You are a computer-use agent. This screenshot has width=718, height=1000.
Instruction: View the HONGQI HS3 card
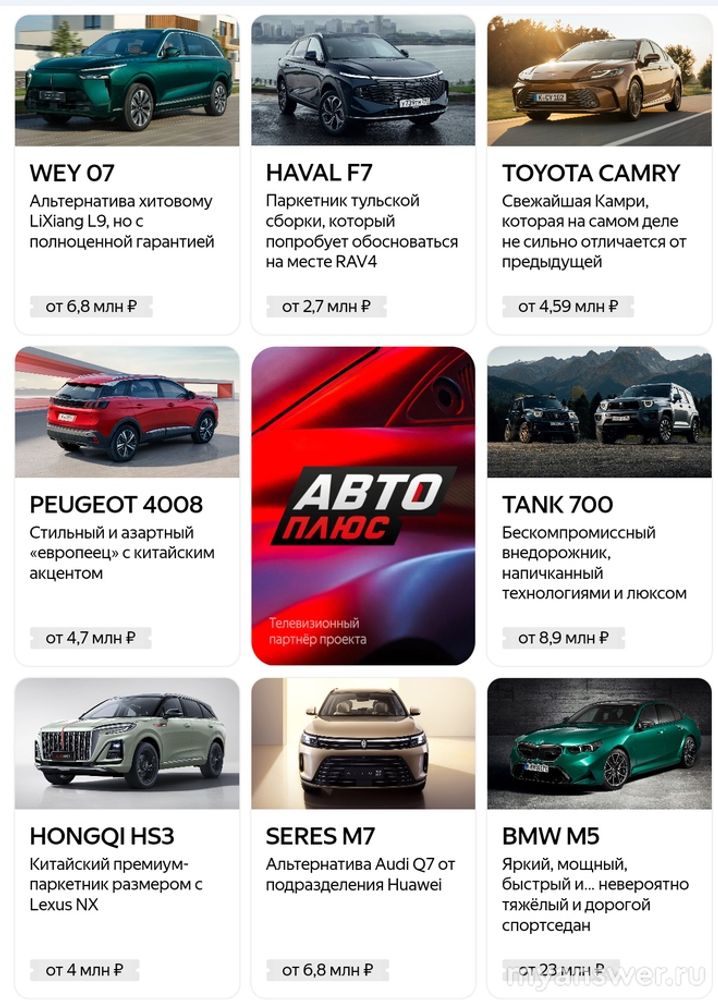point(127,837)
